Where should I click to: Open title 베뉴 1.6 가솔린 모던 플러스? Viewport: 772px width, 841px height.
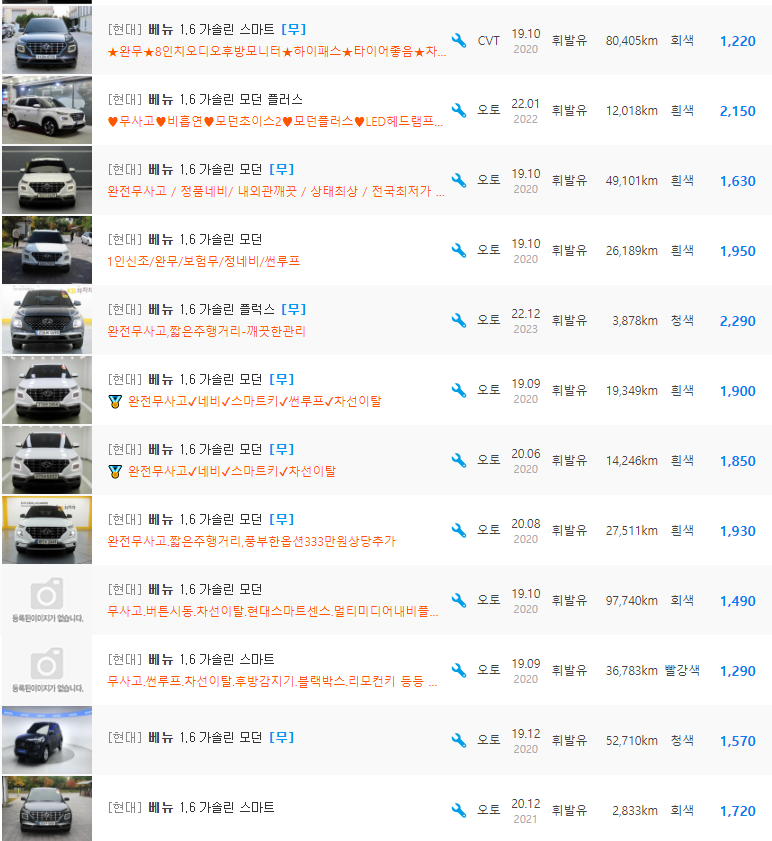coord(222,99)
